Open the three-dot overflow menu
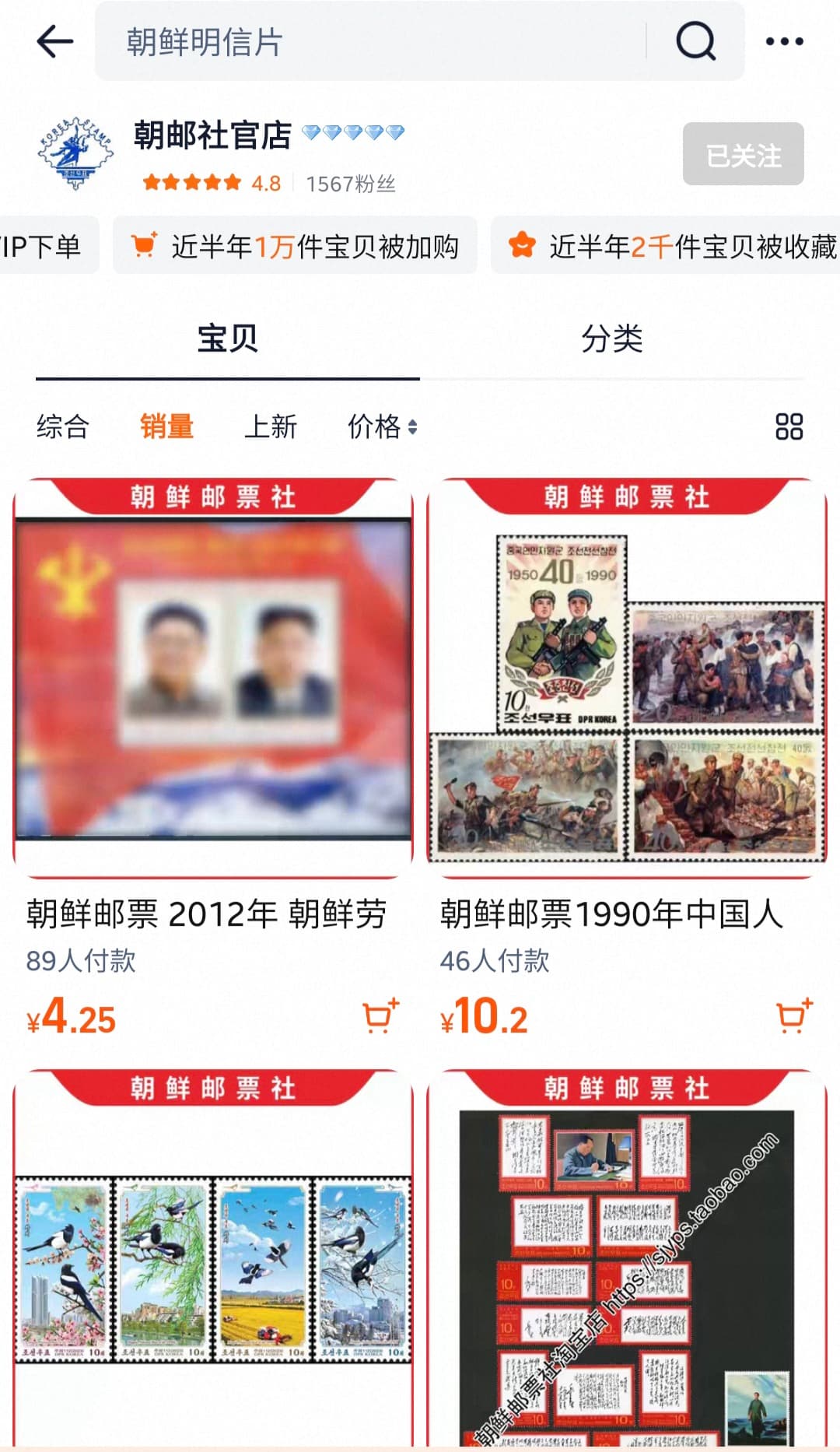 pos(784,41)
